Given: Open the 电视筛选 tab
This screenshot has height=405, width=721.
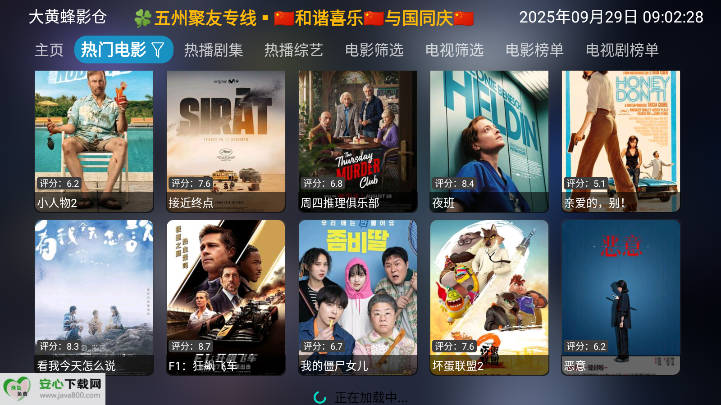Looking at the screenshot, I should (x=454, y=50).
